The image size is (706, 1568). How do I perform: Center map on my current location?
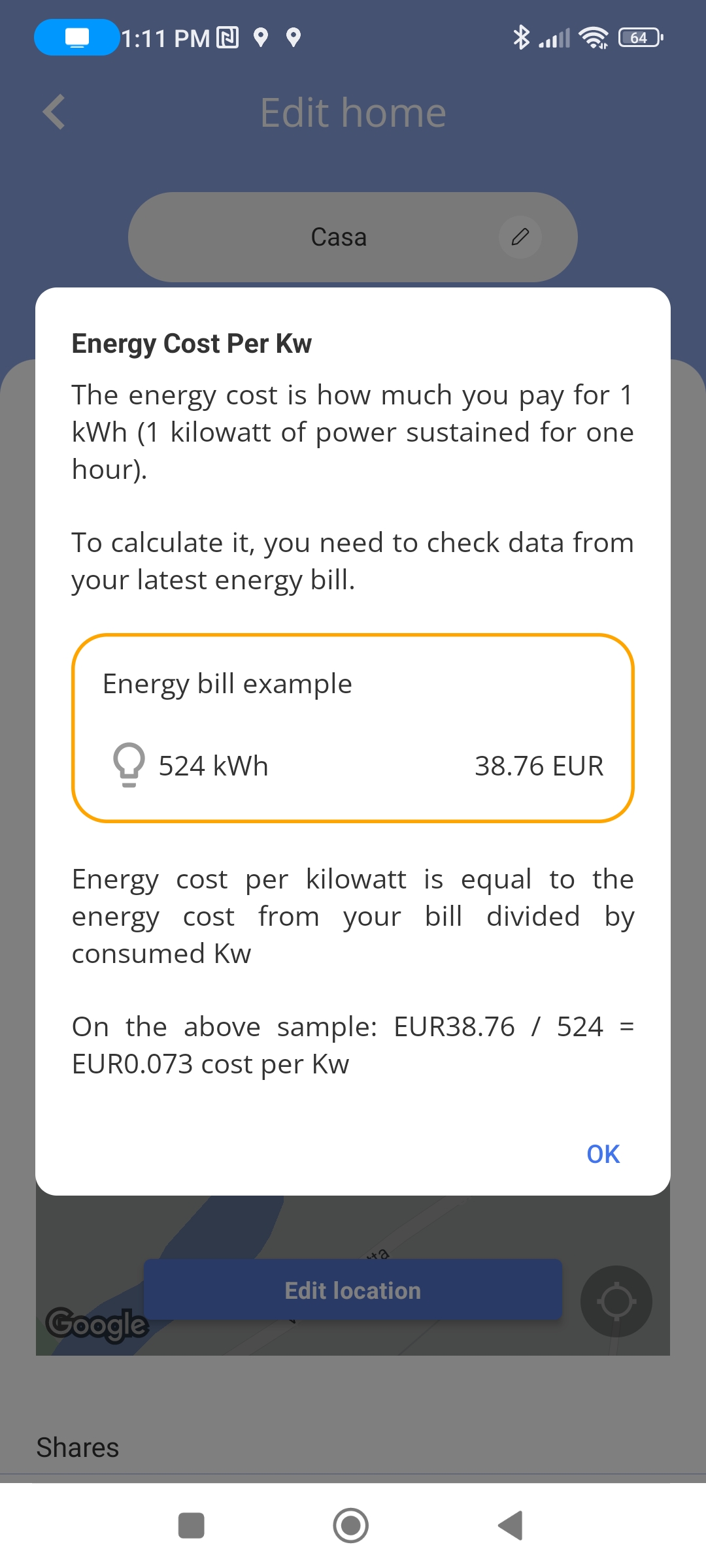pyautogui.click(x=616, y=1301)
